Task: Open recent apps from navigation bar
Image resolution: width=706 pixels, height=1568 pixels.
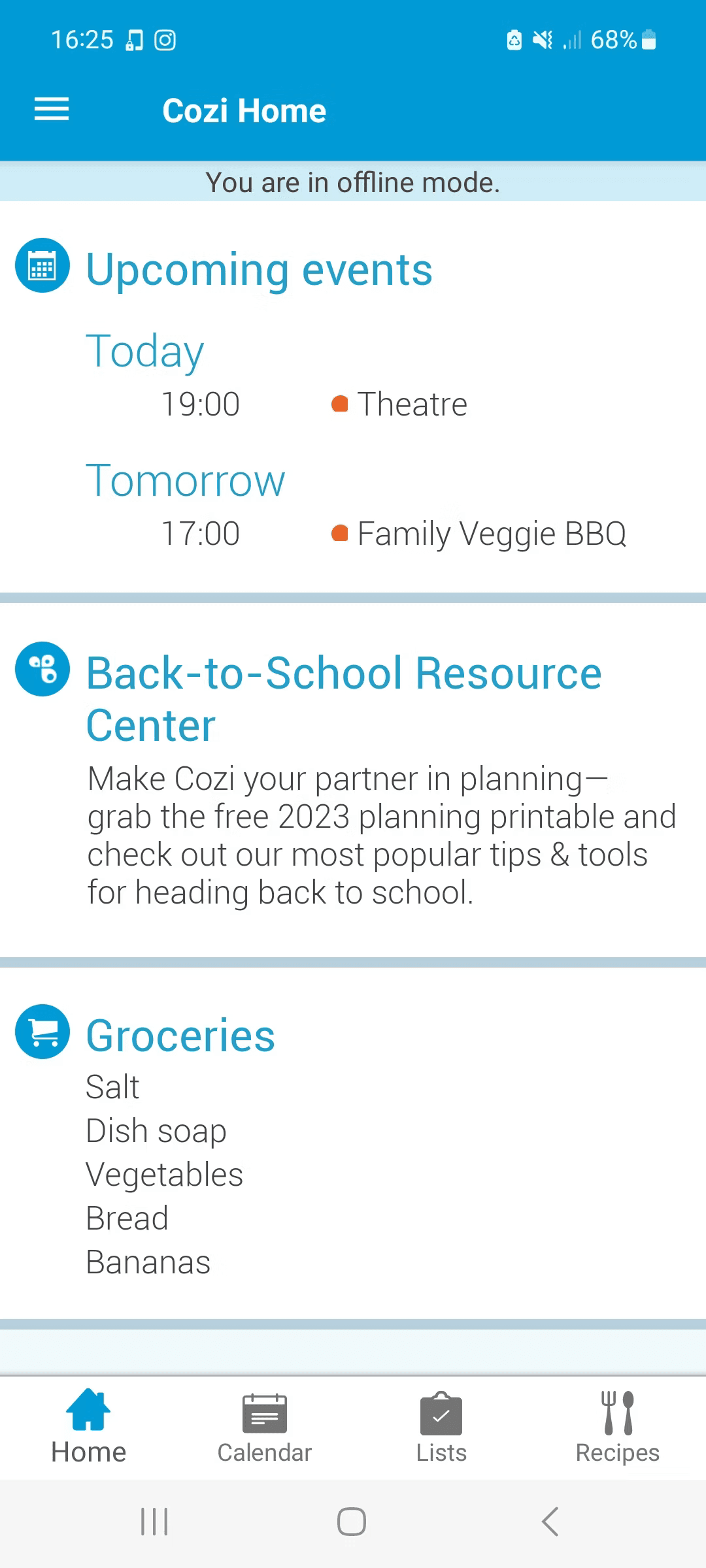Action: click(x=155, y=1522)
